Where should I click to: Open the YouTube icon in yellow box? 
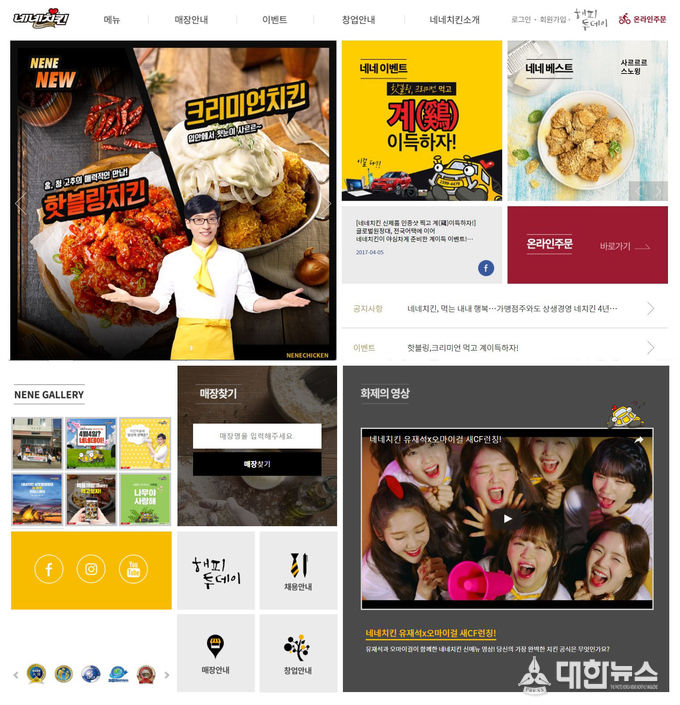coord(133,569)
